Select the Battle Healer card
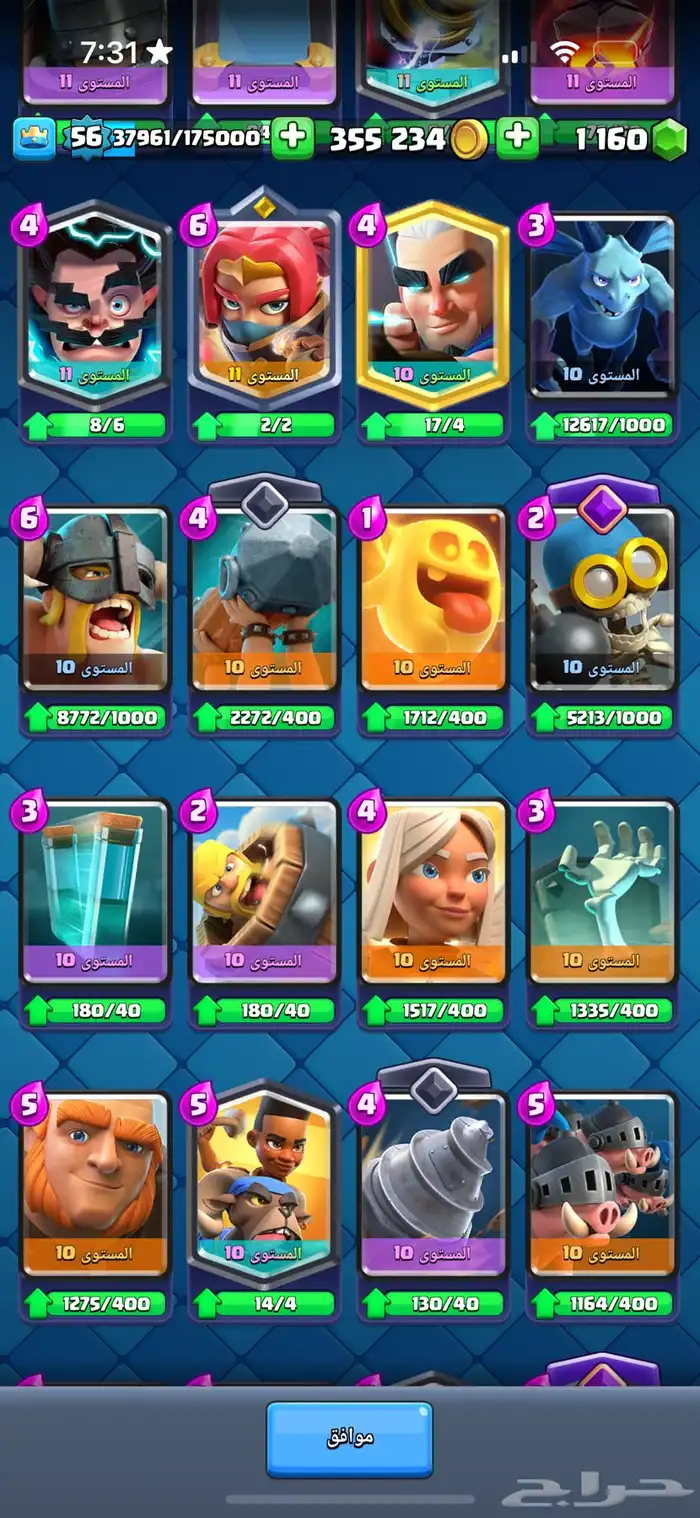Image resolution: width=700 pixels, height=1518 pixels. [433, 890]
